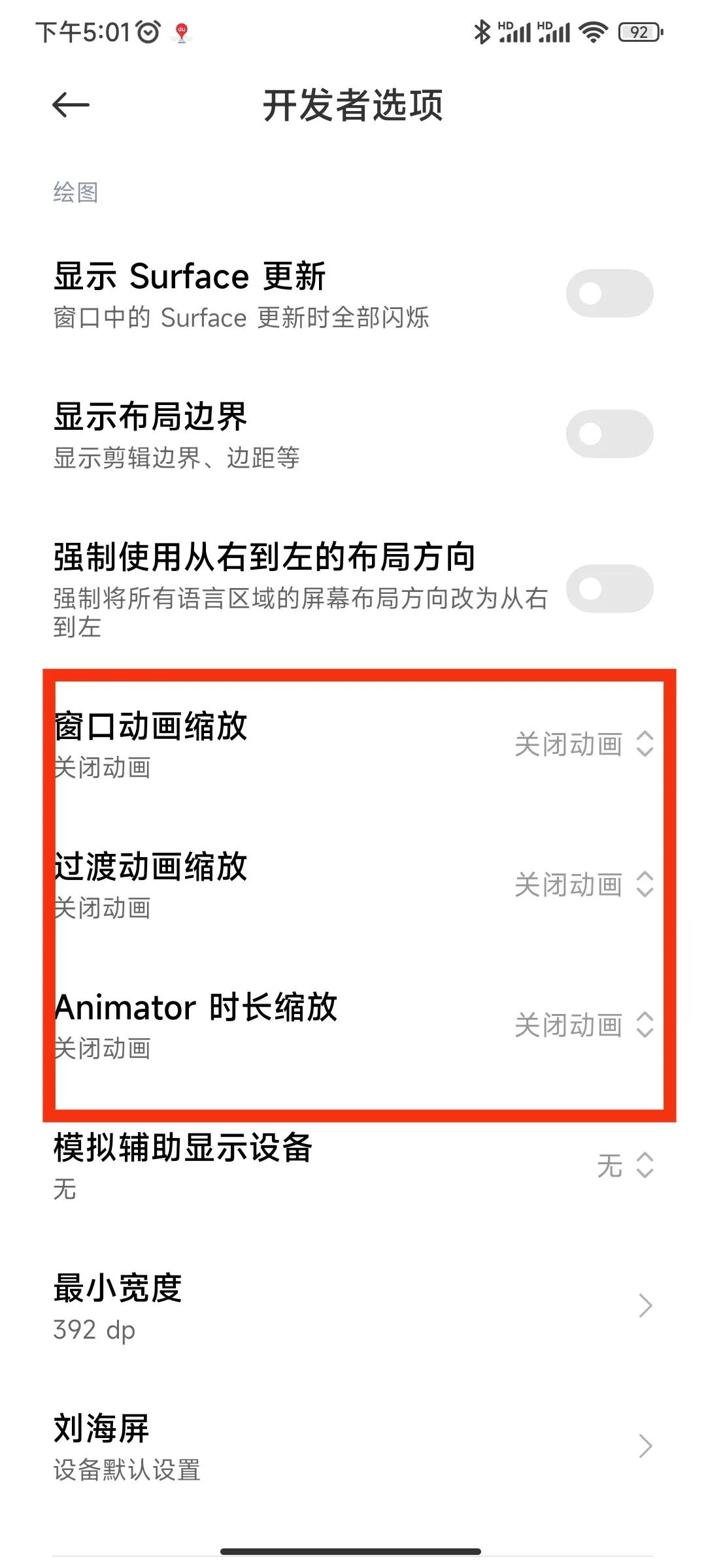
Task: Tap the first HD signal indicator
Action: tap(516, 31)
